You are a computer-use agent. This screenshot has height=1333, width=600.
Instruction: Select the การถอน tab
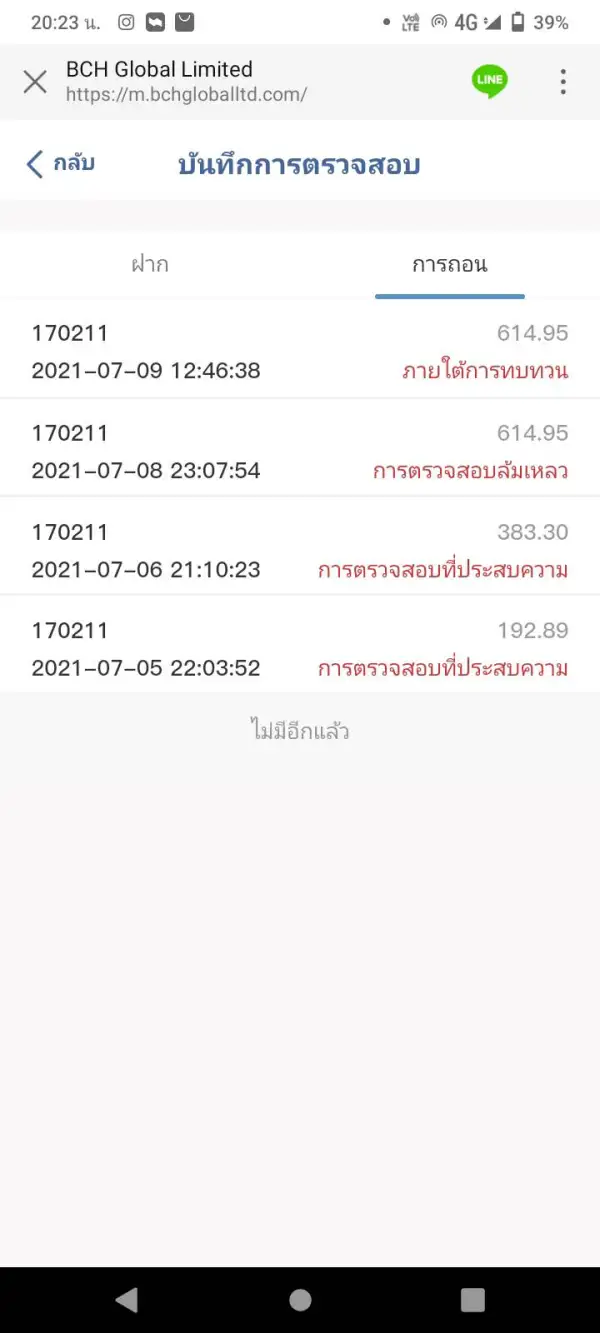click(449, 265)
